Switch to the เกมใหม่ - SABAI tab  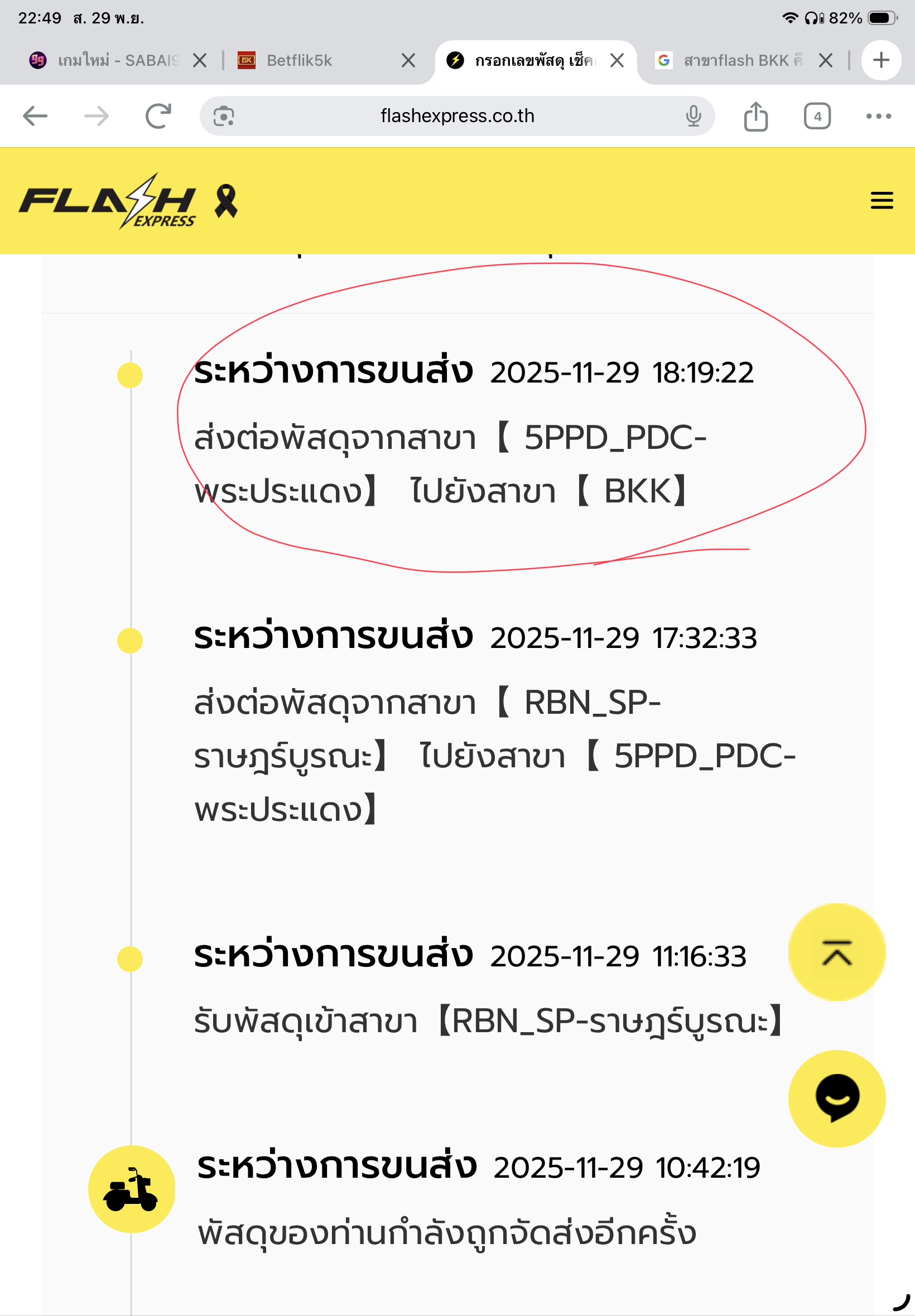tap(106, 60)
